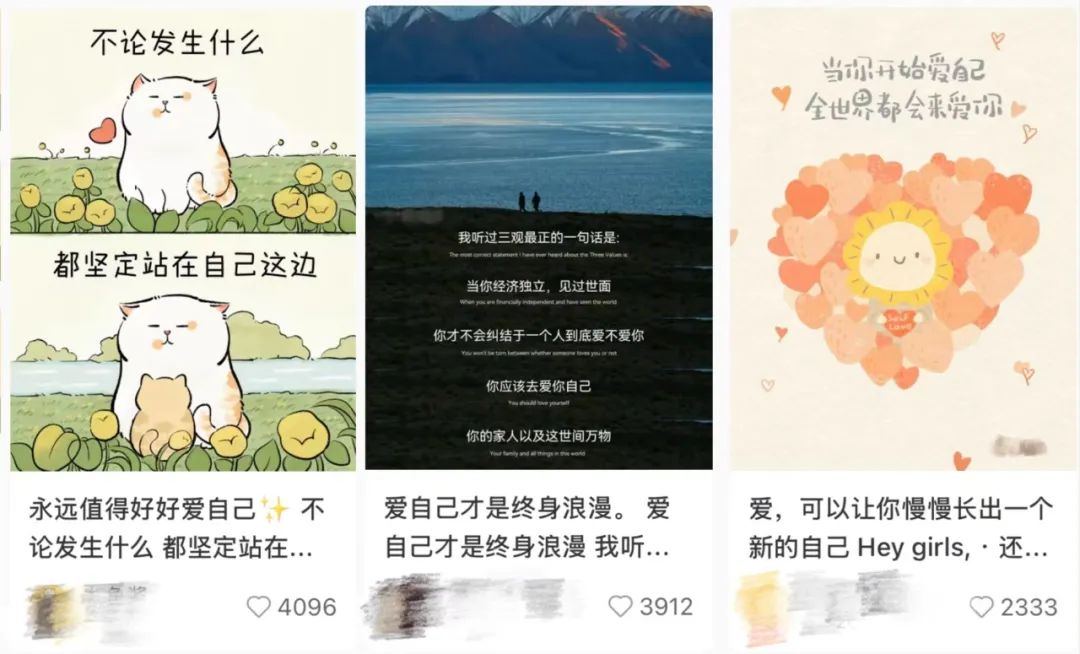Viewport: 1080px width, 654px height.
Task: Like the post with 4096 likes
Action: (259, 606)
